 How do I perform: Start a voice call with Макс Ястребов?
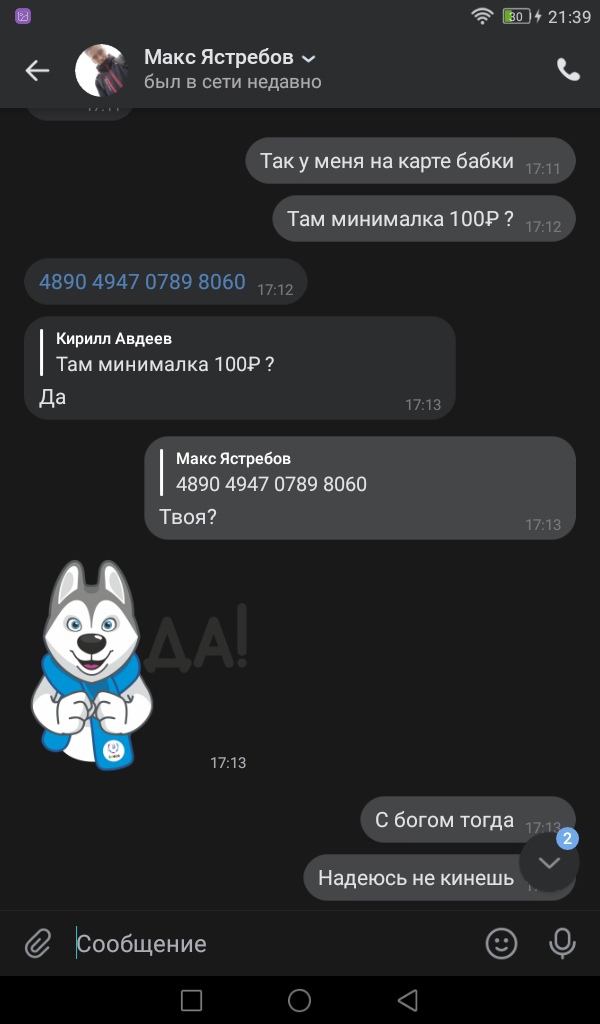(x=568, y=69)
